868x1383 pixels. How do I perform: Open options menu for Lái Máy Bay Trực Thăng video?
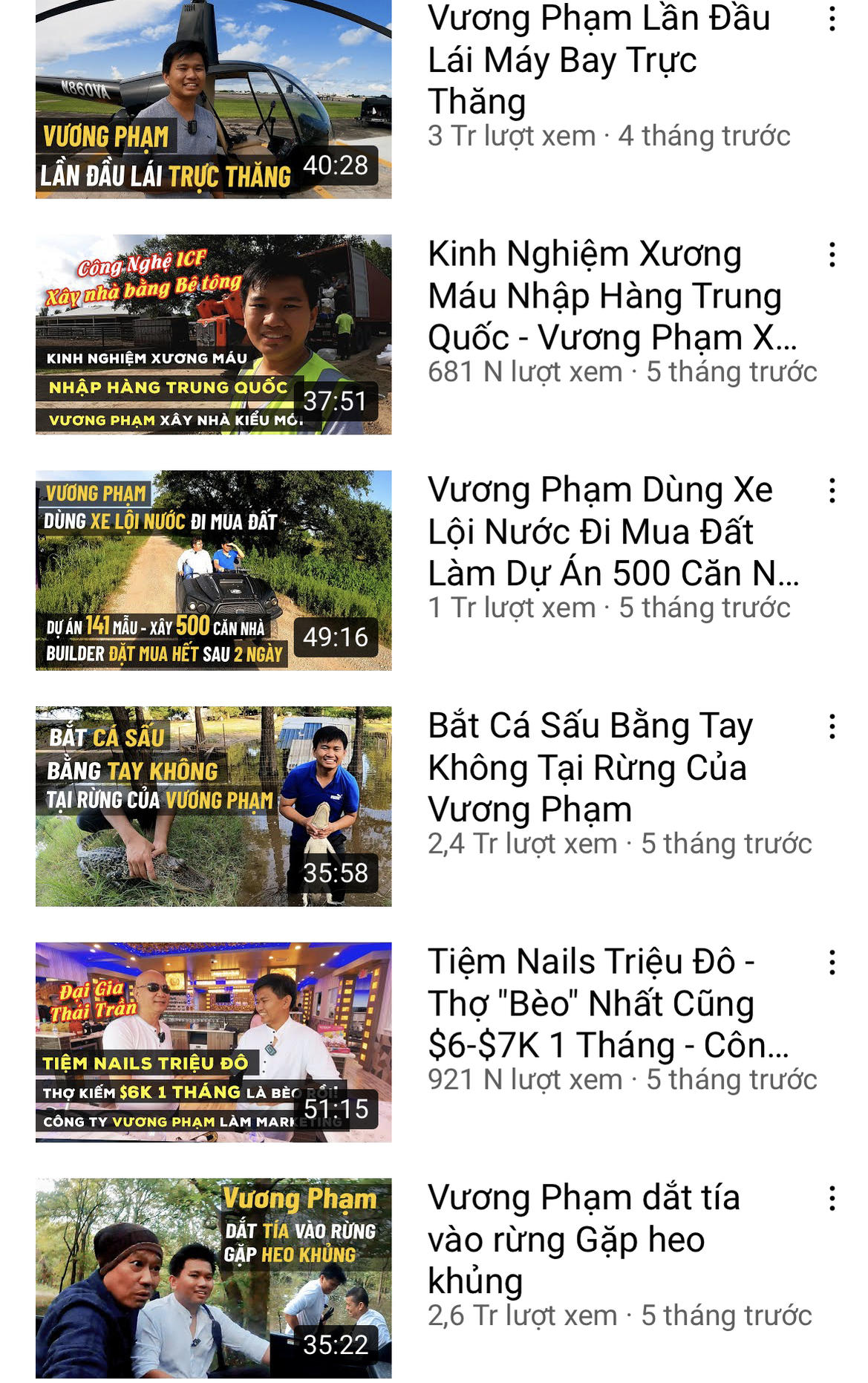tap(832, 19)
